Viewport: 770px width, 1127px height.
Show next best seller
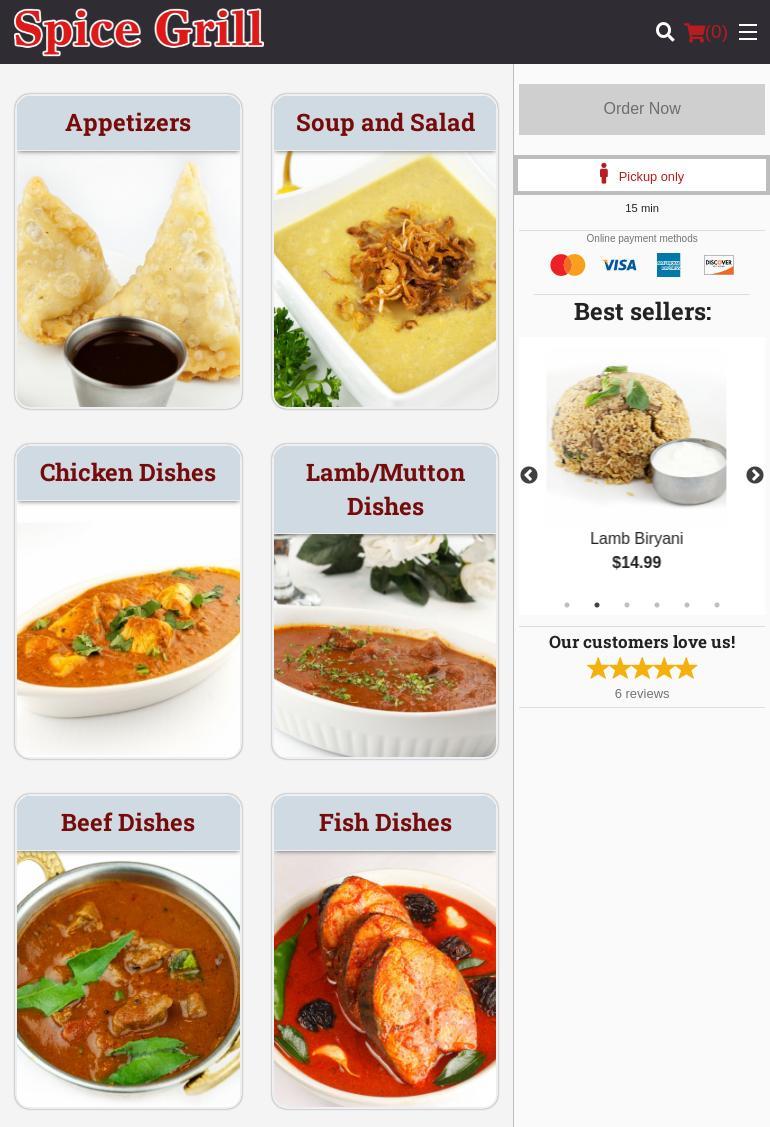[x=755, y=476]
